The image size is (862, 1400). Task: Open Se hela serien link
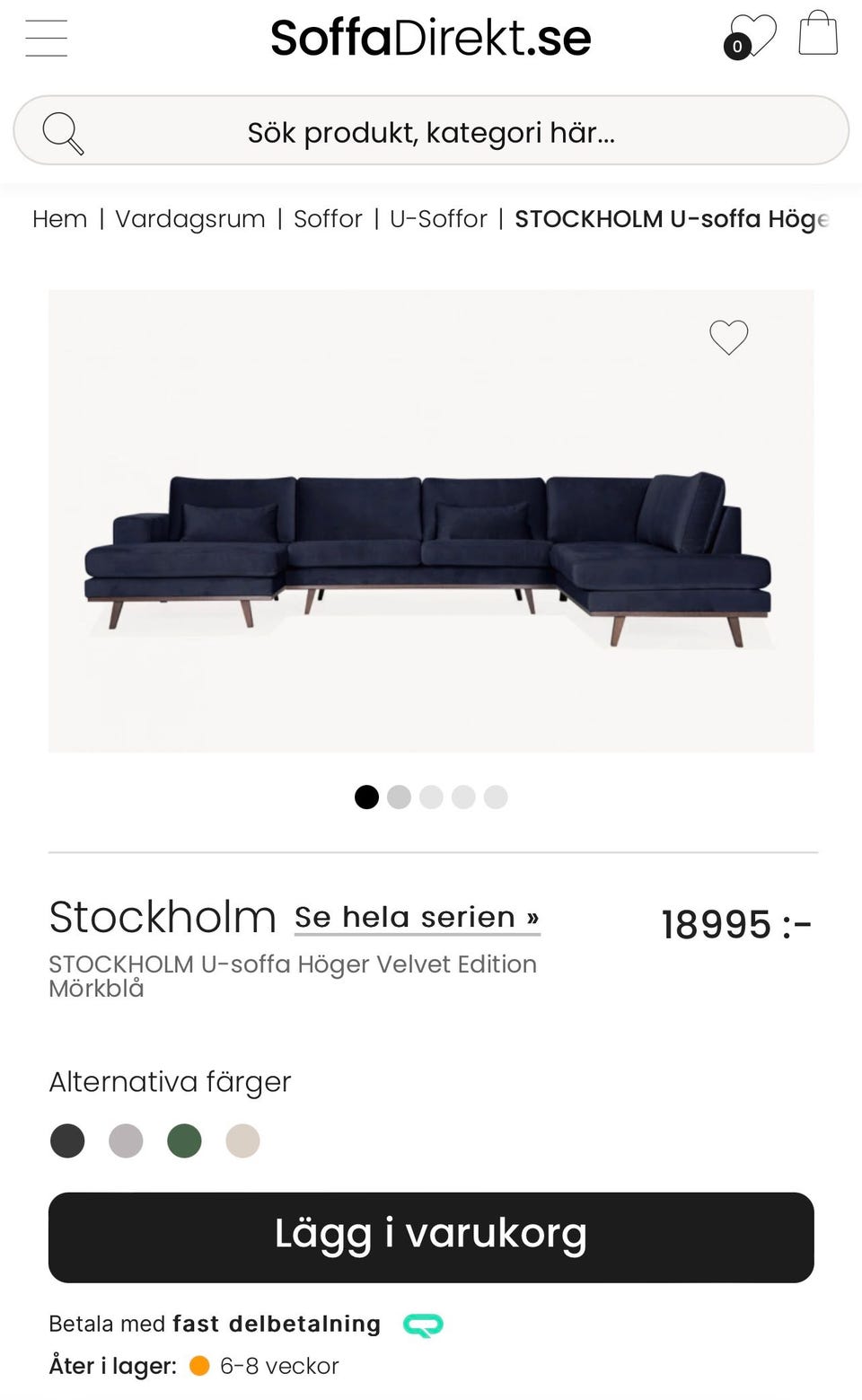point(417,917)
